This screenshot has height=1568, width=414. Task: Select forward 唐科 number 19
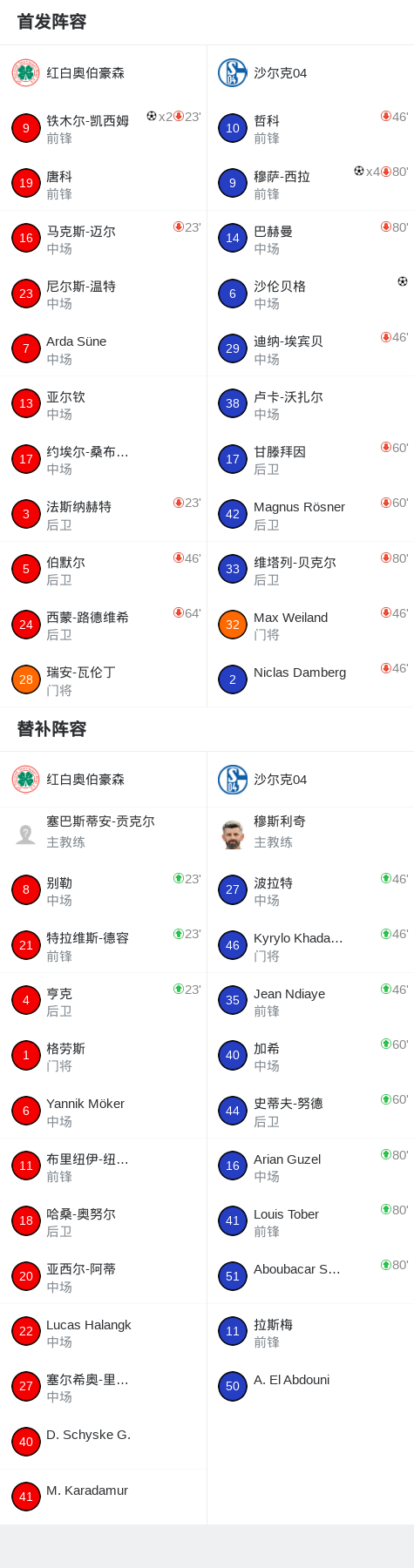click(103, 183)
